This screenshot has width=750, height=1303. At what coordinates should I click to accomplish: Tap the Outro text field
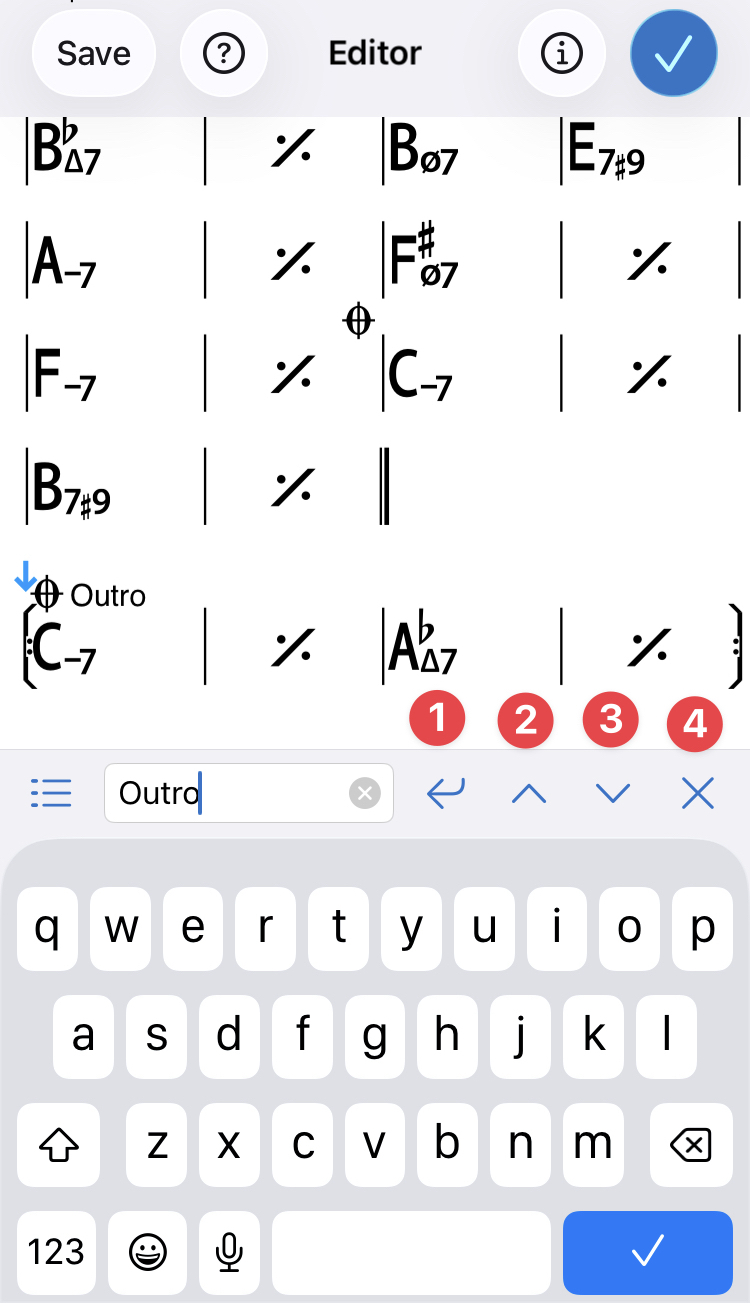(x=230, y=793)
